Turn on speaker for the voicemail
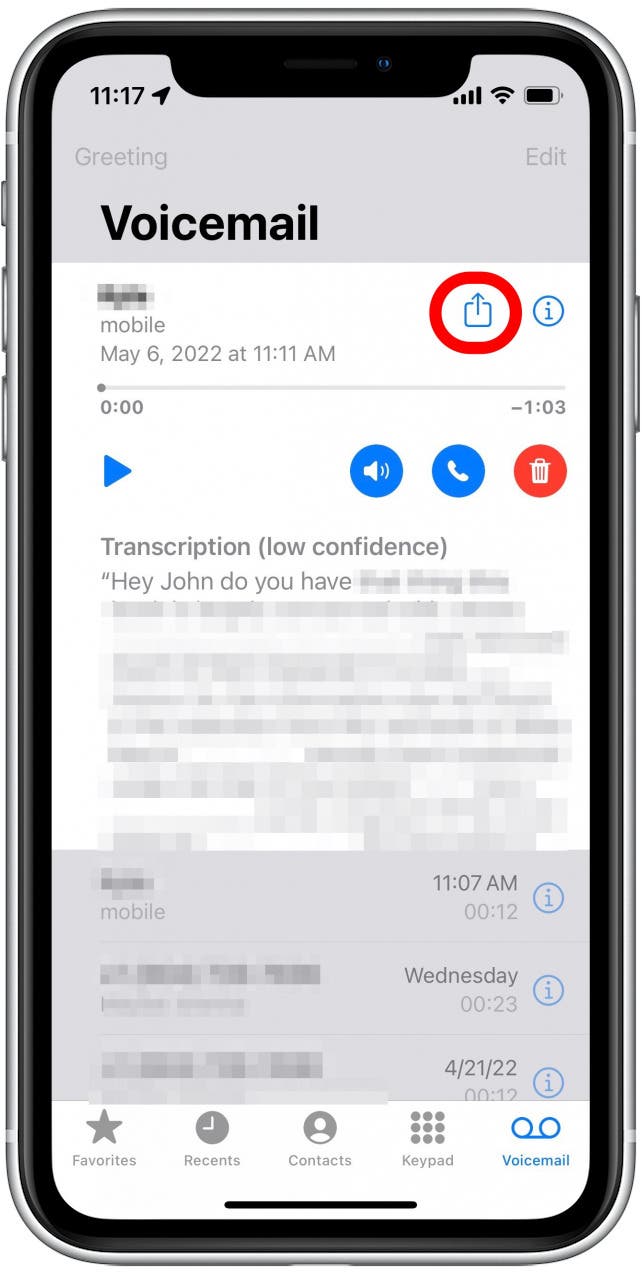Image resolution: width=642 pixels, height=1274 pixels. (x=376, y=471)
